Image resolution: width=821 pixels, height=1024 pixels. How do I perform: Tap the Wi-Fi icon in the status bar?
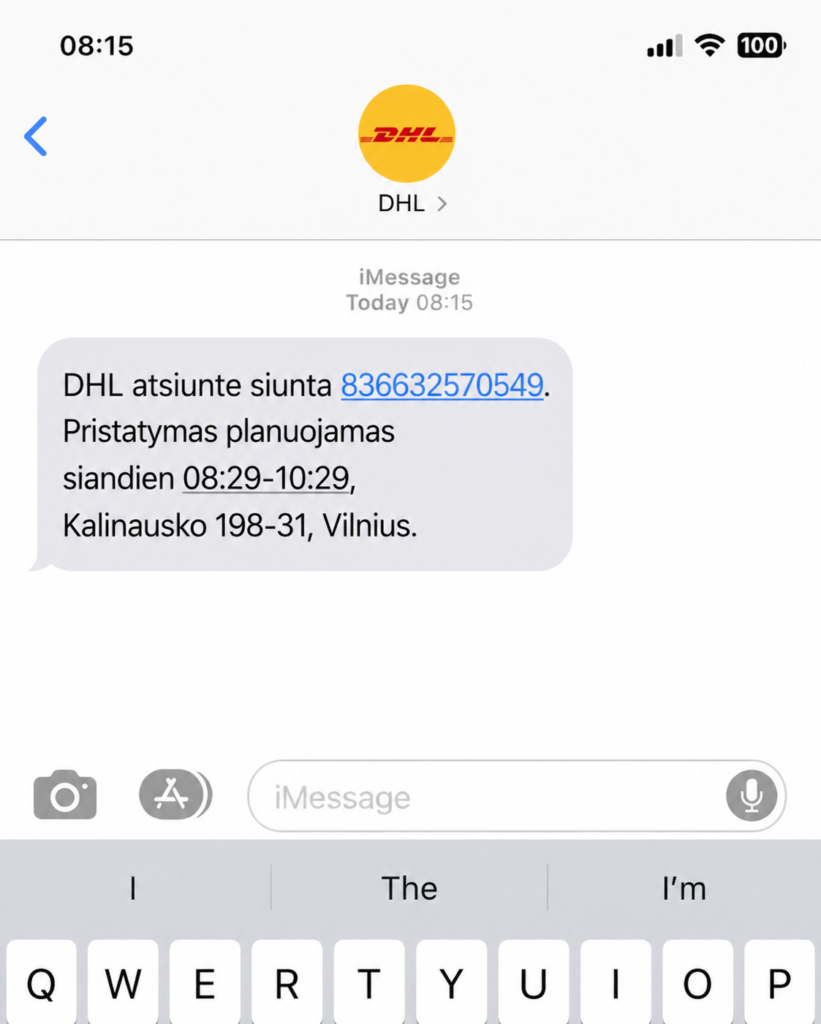click(x=709, y=44)
